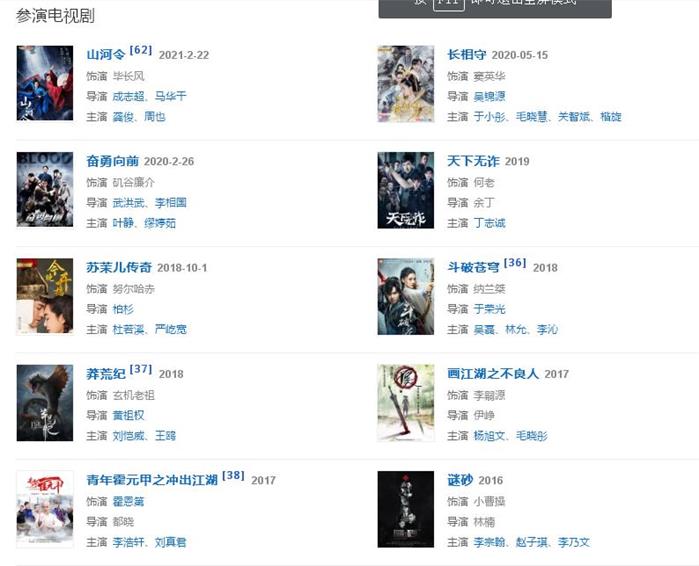
Task: Open director 于荣光's page
Action: click(x=488, y=309)
